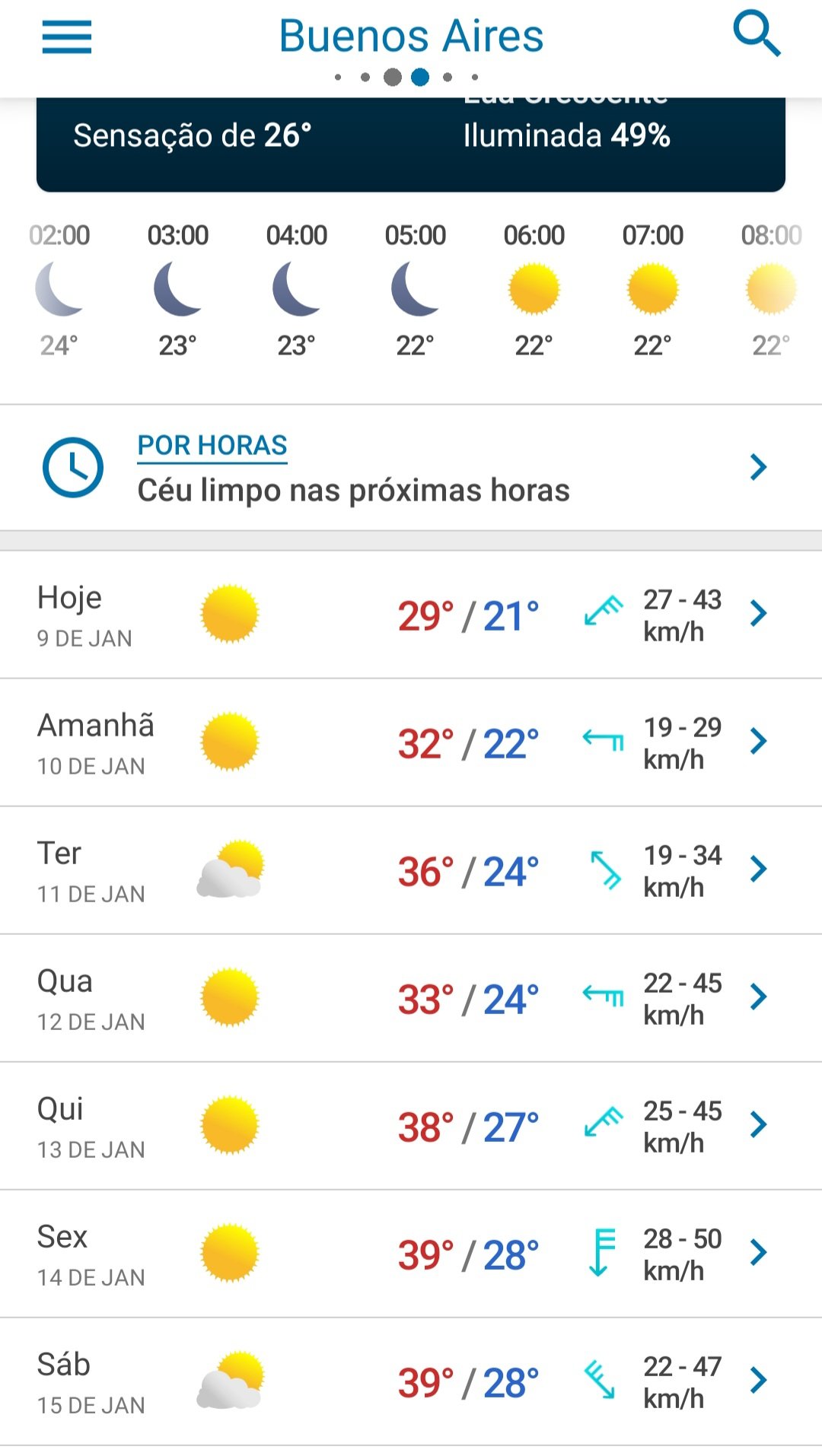Tap the 06:00 hourly forecast item

point(534,290)
